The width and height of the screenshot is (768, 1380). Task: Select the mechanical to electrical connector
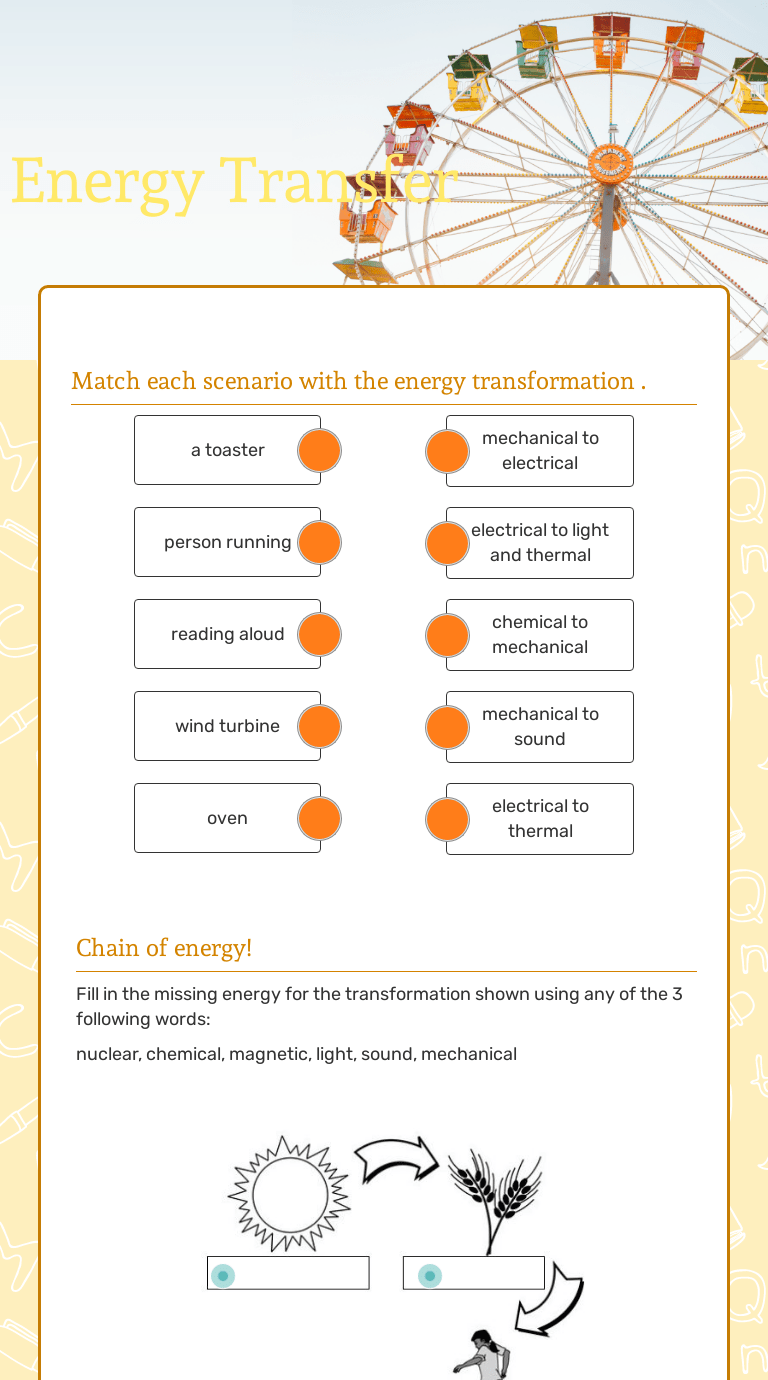[x=447, y=451]
